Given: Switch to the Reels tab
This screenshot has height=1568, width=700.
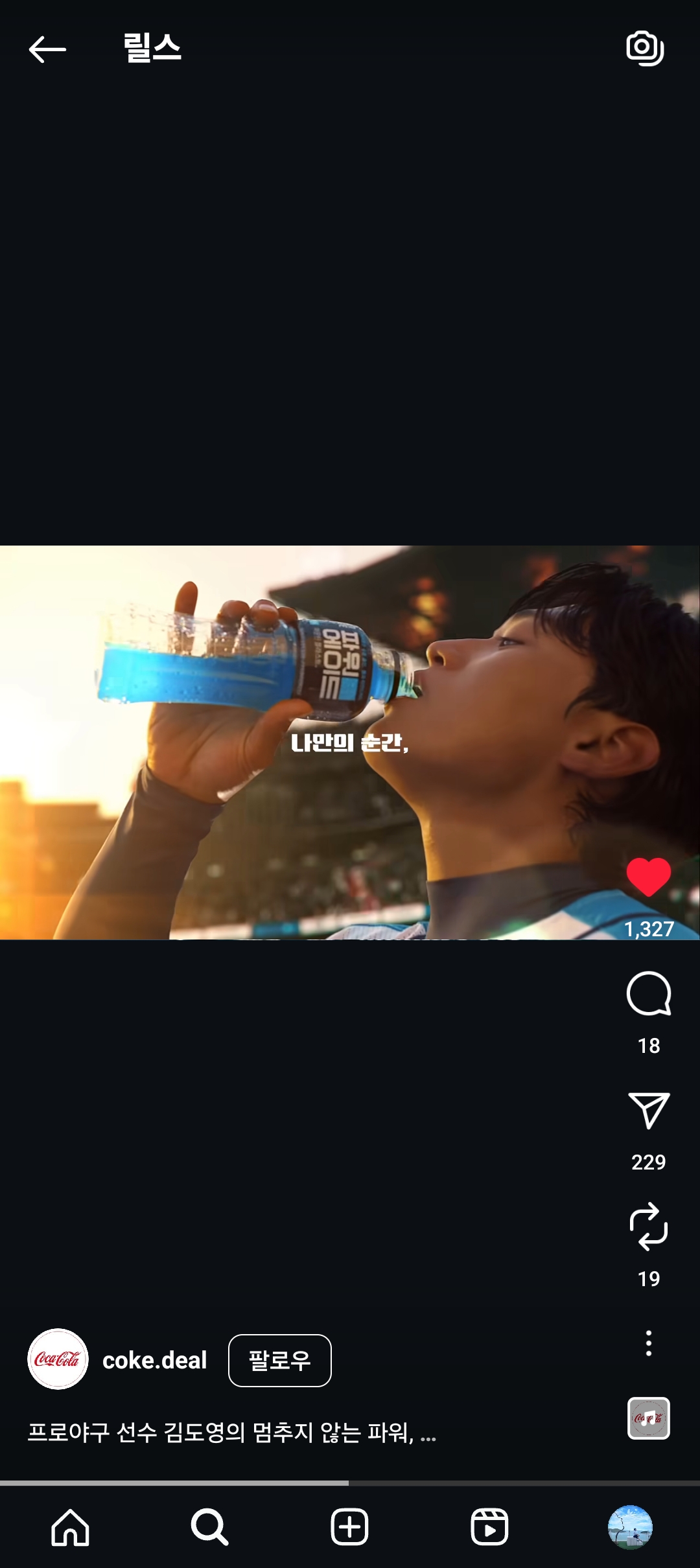Looking at the screenshot, I should pyautogui.click(x=489, y=1527).
